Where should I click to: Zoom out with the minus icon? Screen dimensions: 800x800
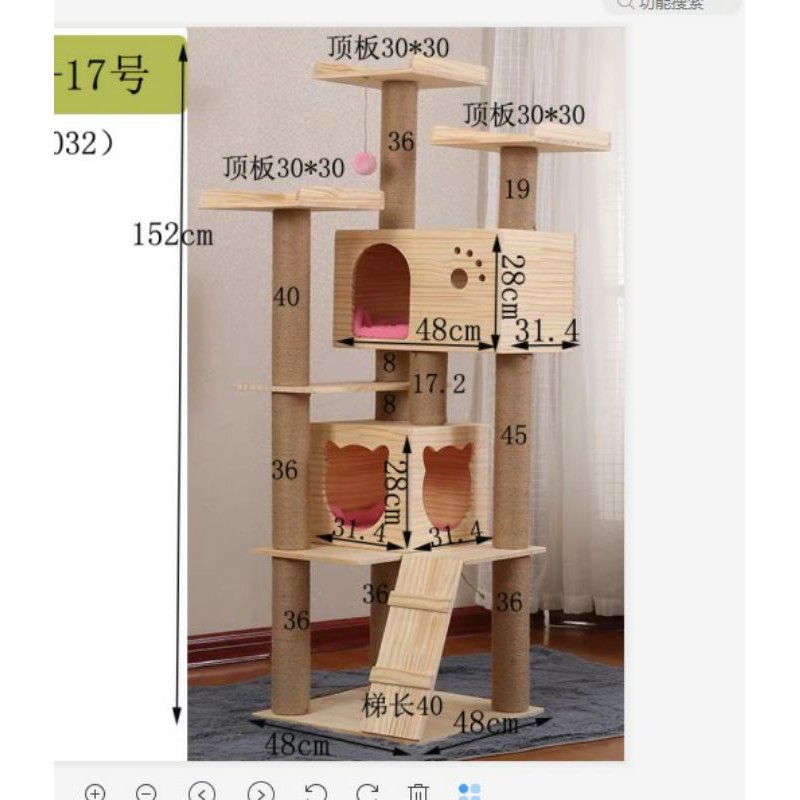(146, 793)
